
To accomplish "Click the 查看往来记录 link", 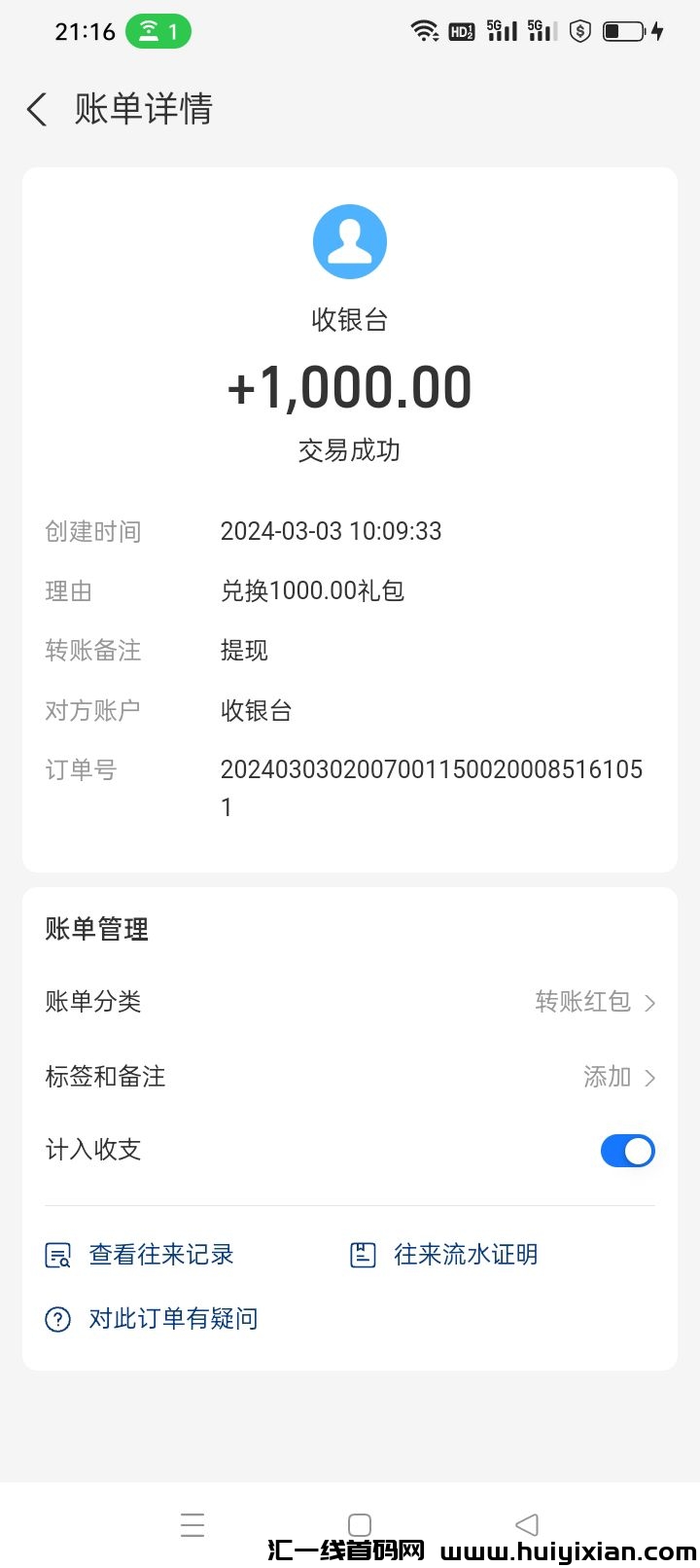I will tap(161, 1255).
